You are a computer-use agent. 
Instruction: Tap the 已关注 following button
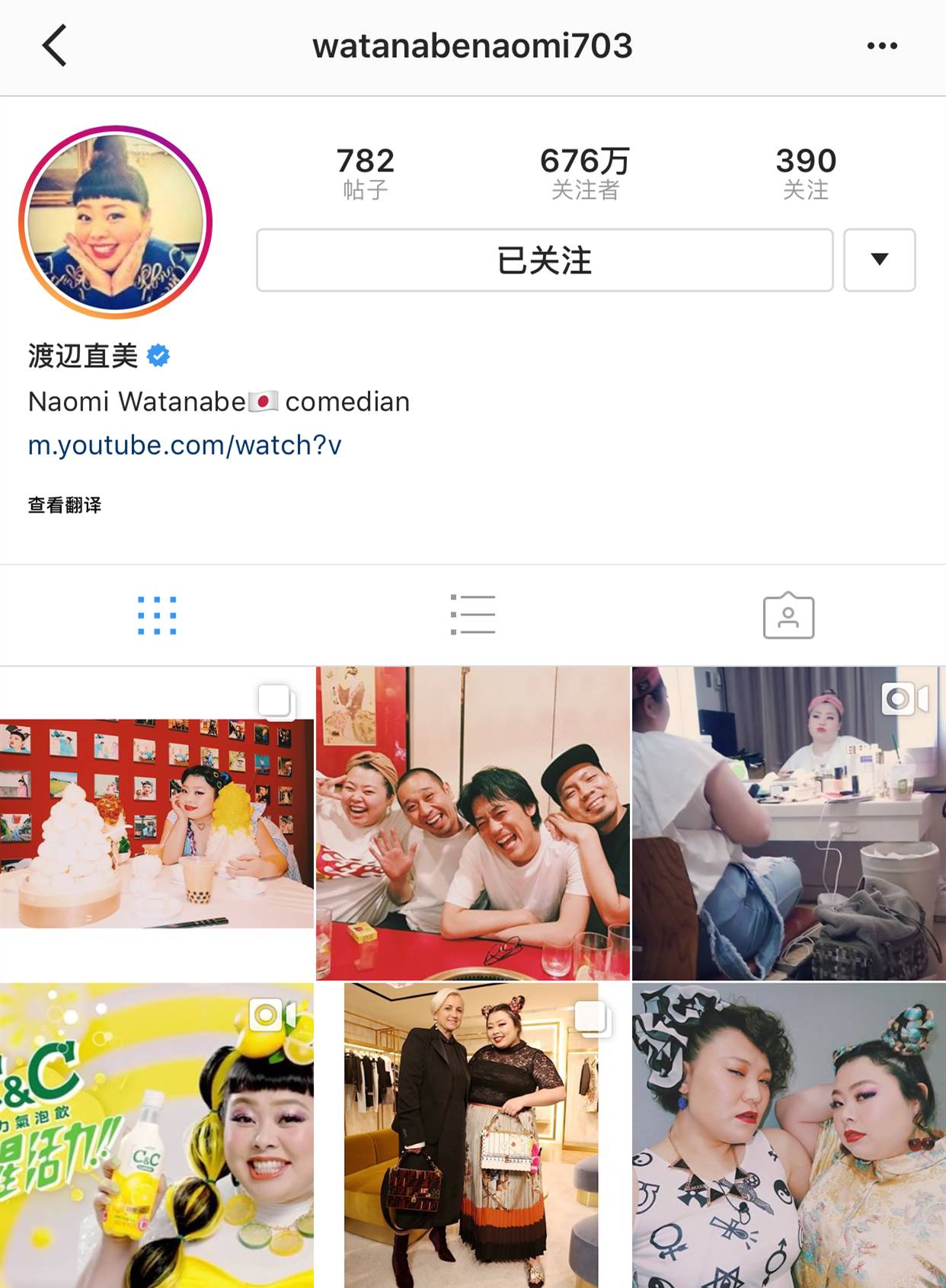click(x=544, y=260)
